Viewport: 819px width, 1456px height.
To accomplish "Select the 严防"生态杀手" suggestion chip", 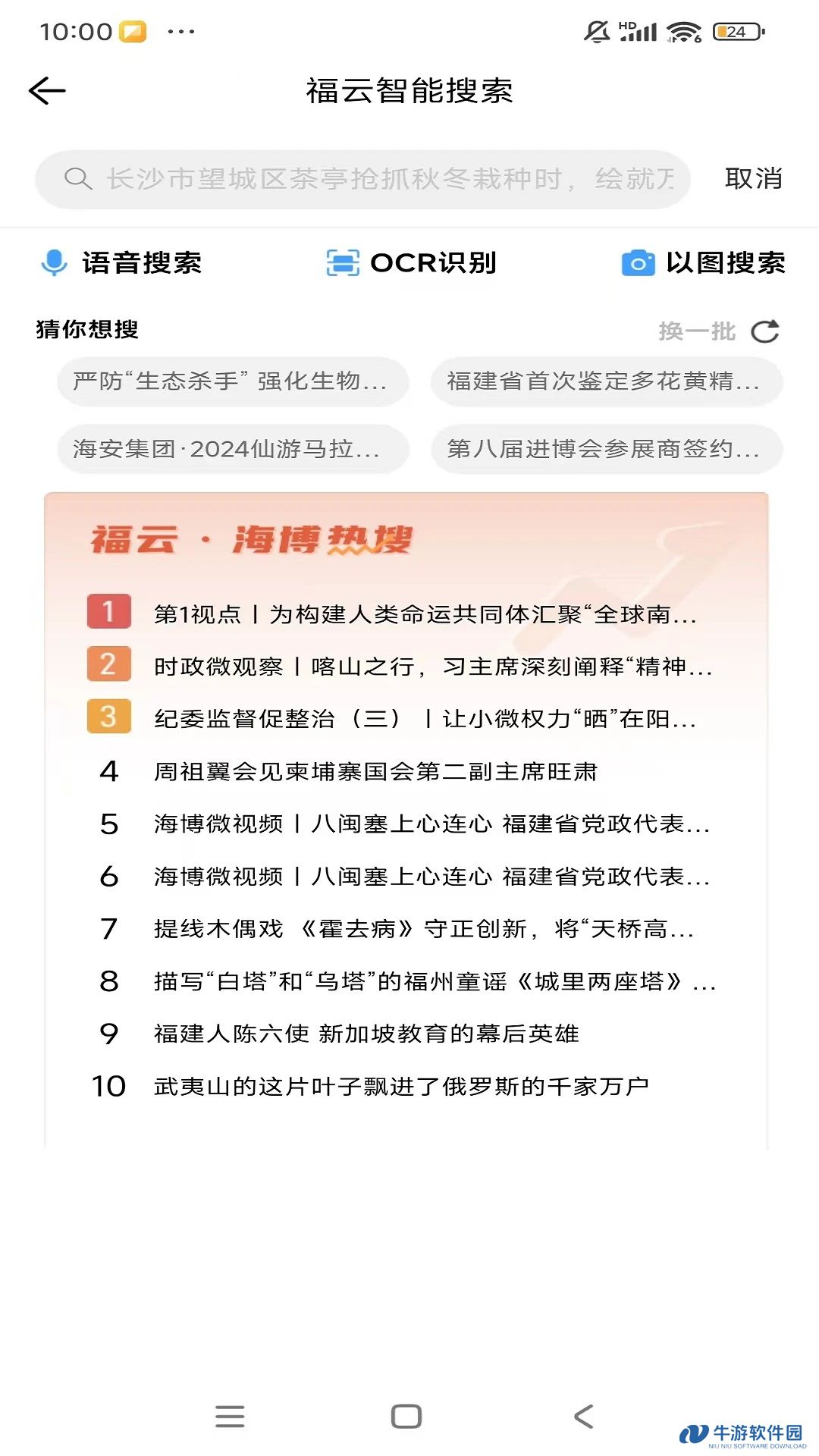I will click(233, 381).
